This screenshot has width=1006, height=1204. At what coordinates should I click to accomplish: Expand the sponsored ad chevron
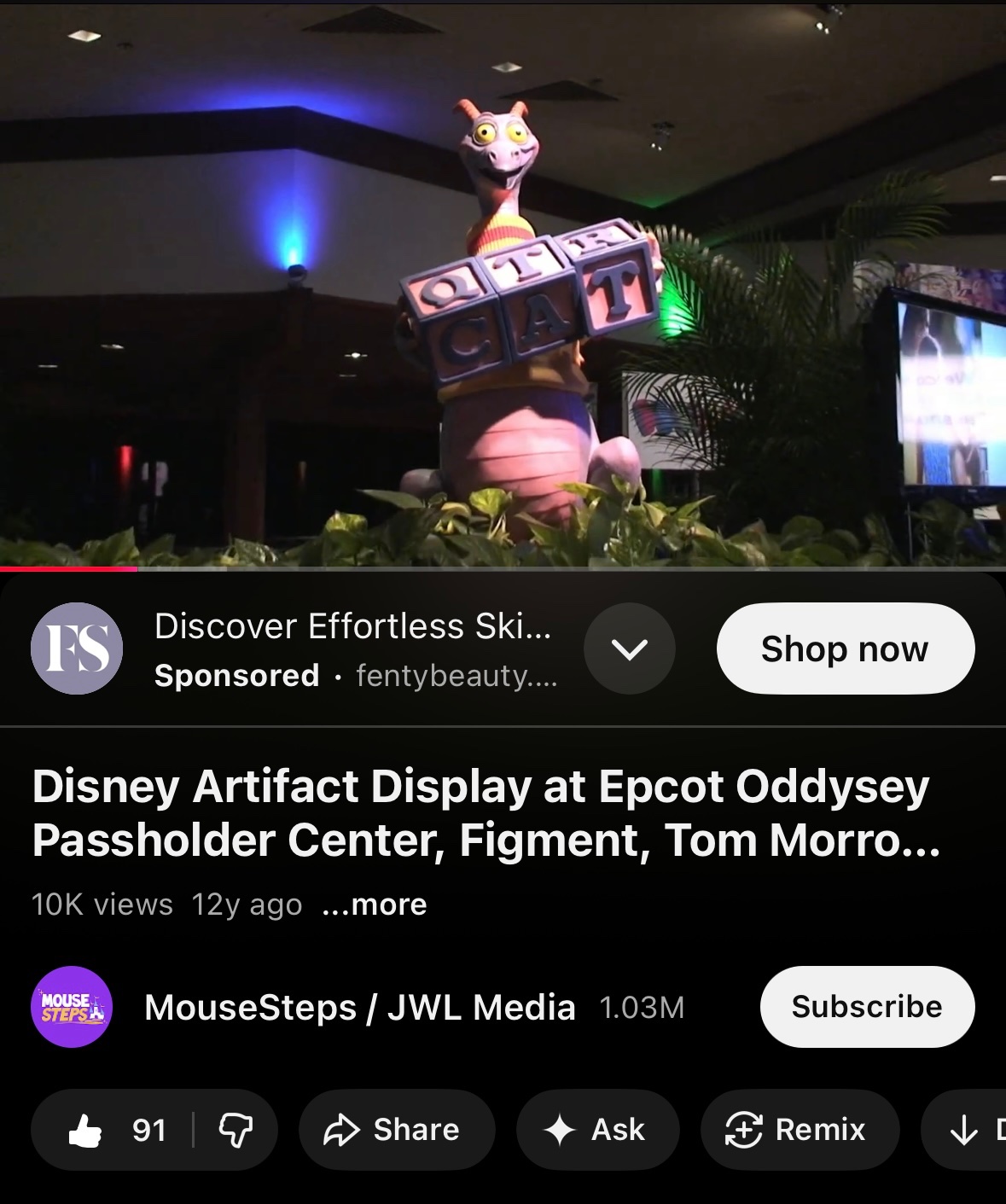coord(629,649)
